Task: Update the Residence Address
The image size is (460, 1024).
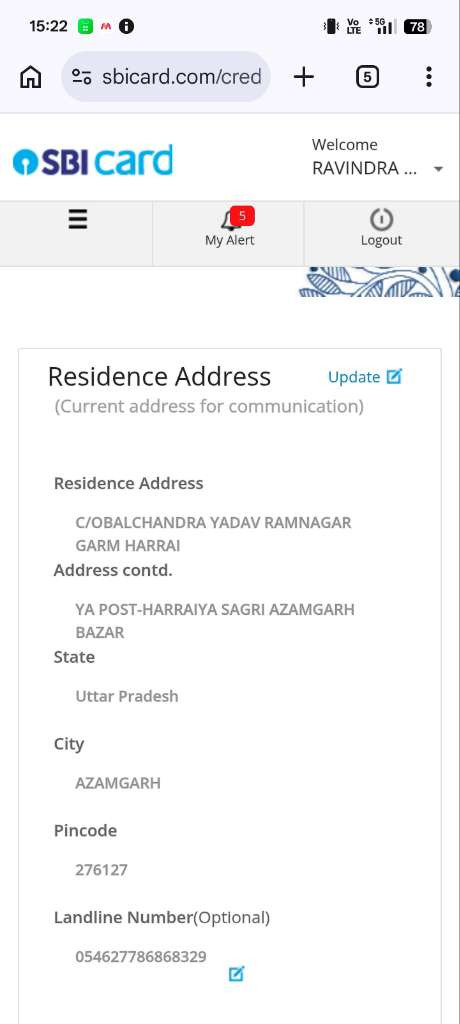Action: 365,377
